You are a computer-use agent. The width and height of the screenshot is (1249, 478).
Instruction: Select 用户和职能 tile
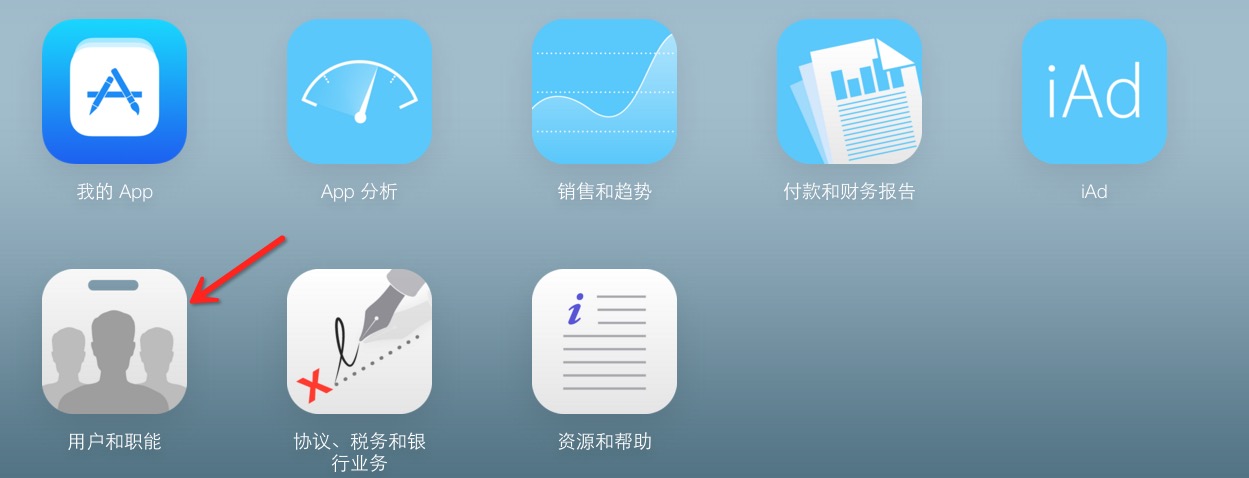tap(114, 342)
